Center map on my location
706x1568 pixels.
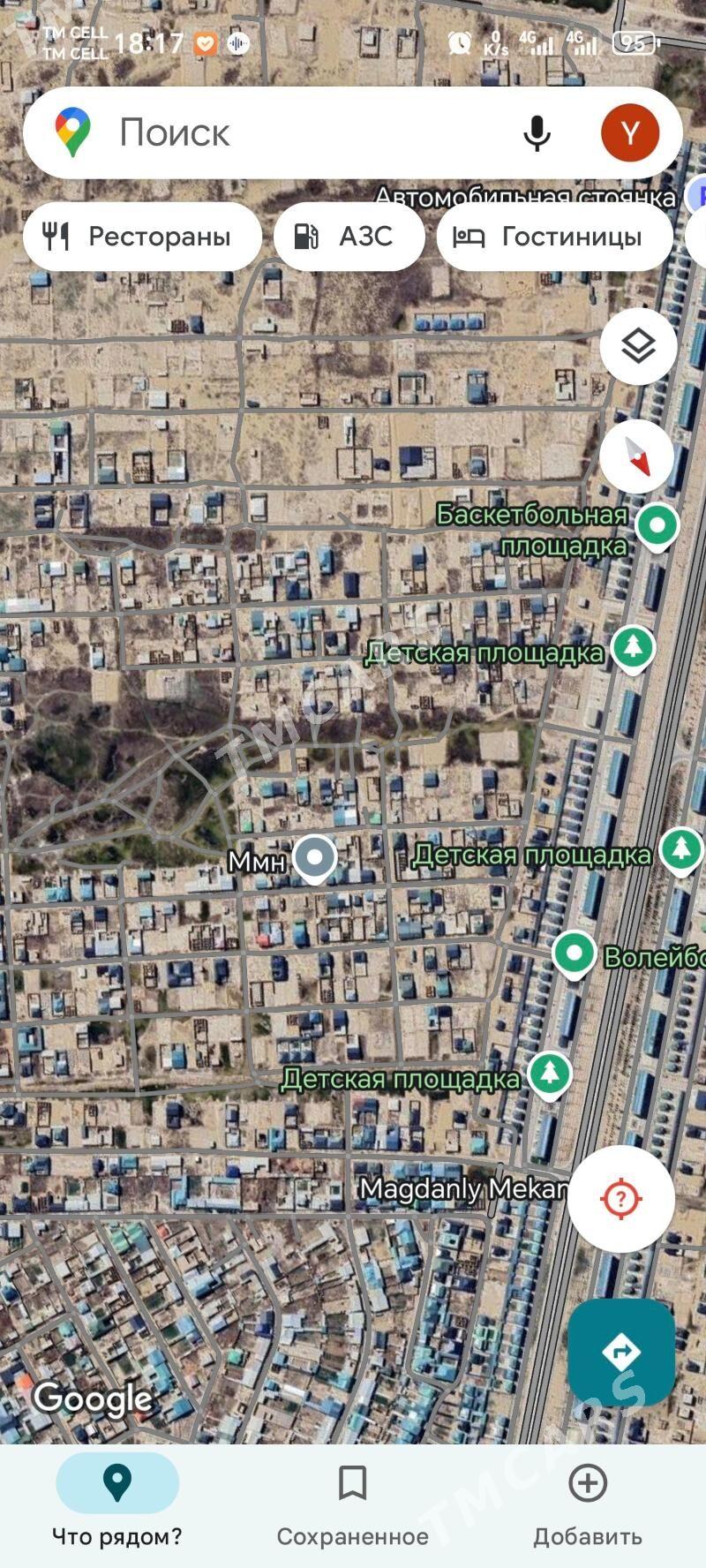click(621, 1199)
